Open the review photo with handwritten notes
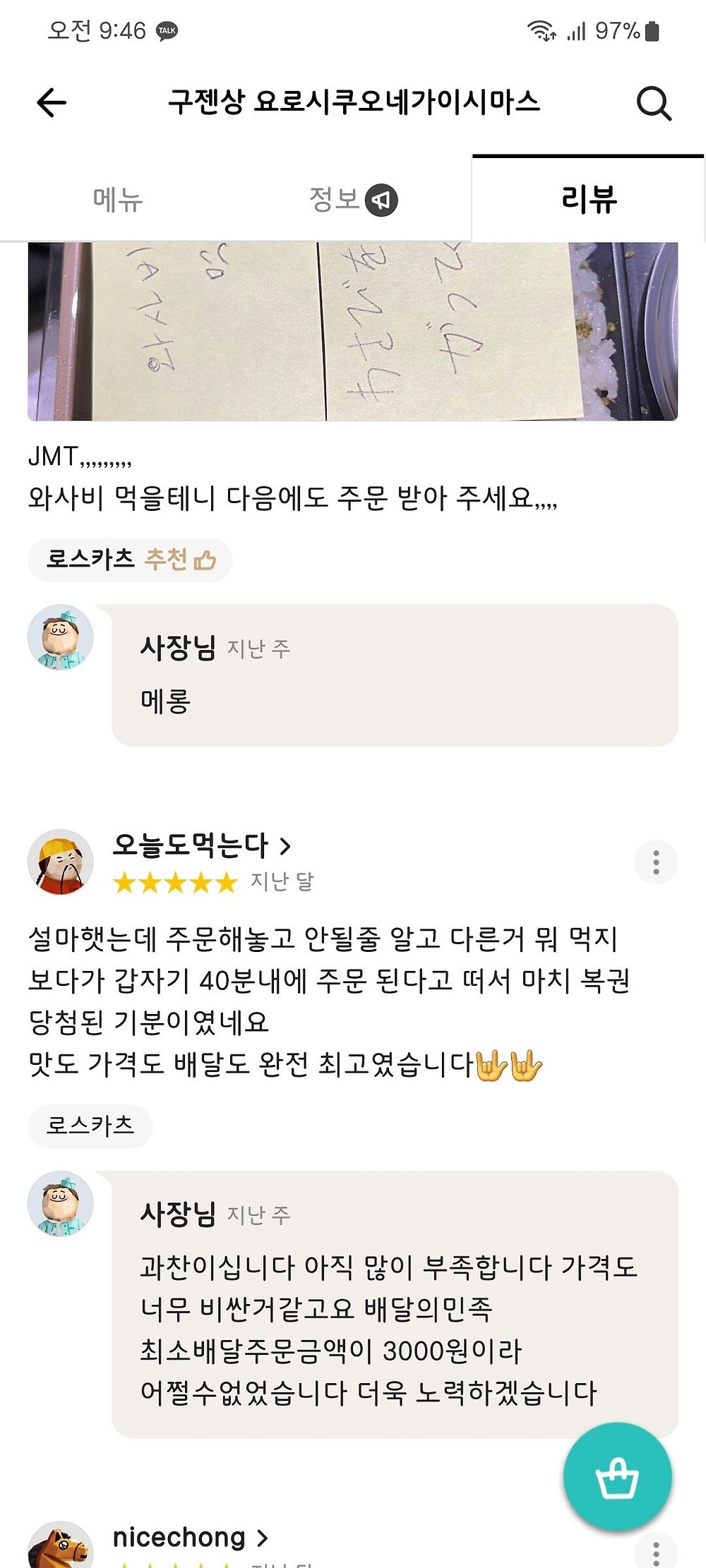Image resolution: width=706 pixels, height=1568 pixels. pos(353,331)
